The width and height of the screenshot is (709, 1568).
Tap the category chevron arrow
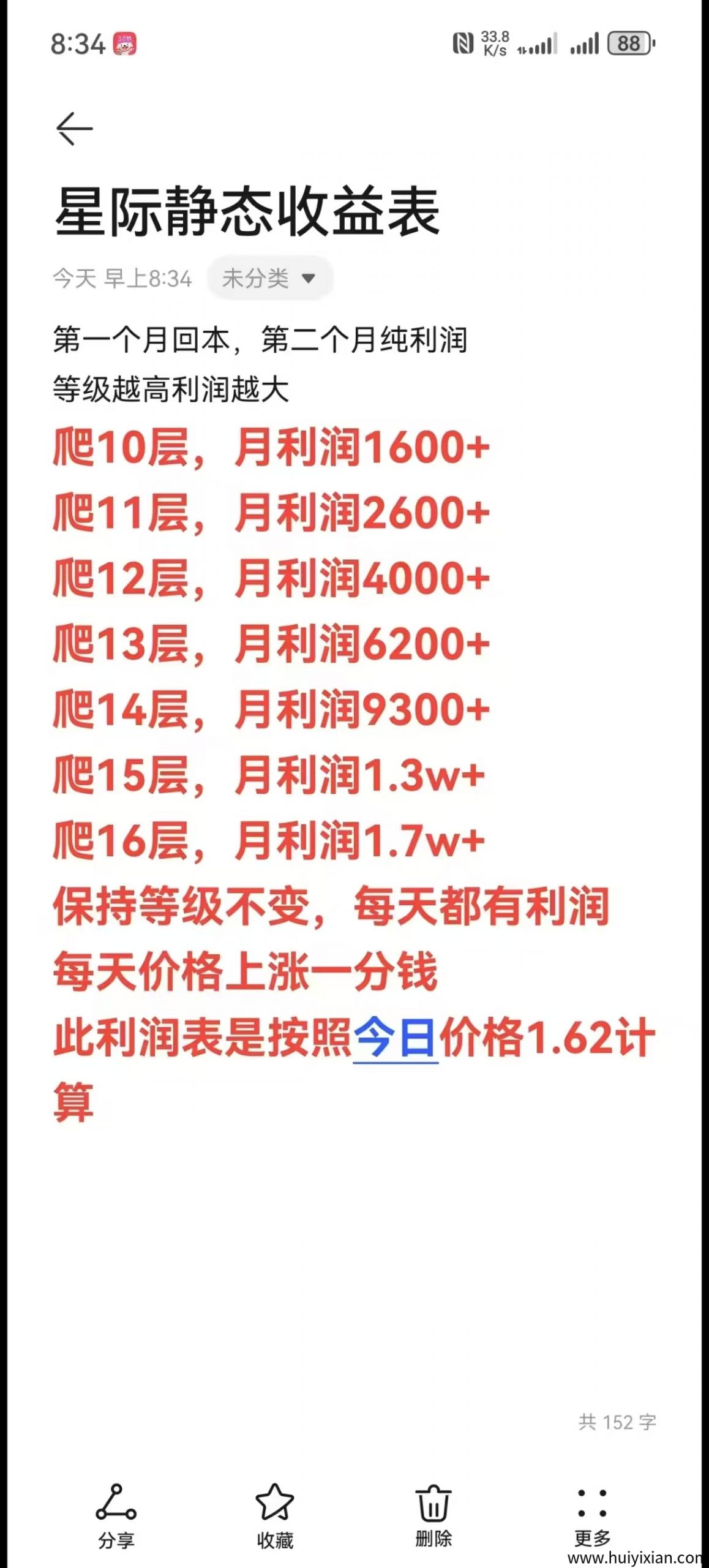[309, 279]
